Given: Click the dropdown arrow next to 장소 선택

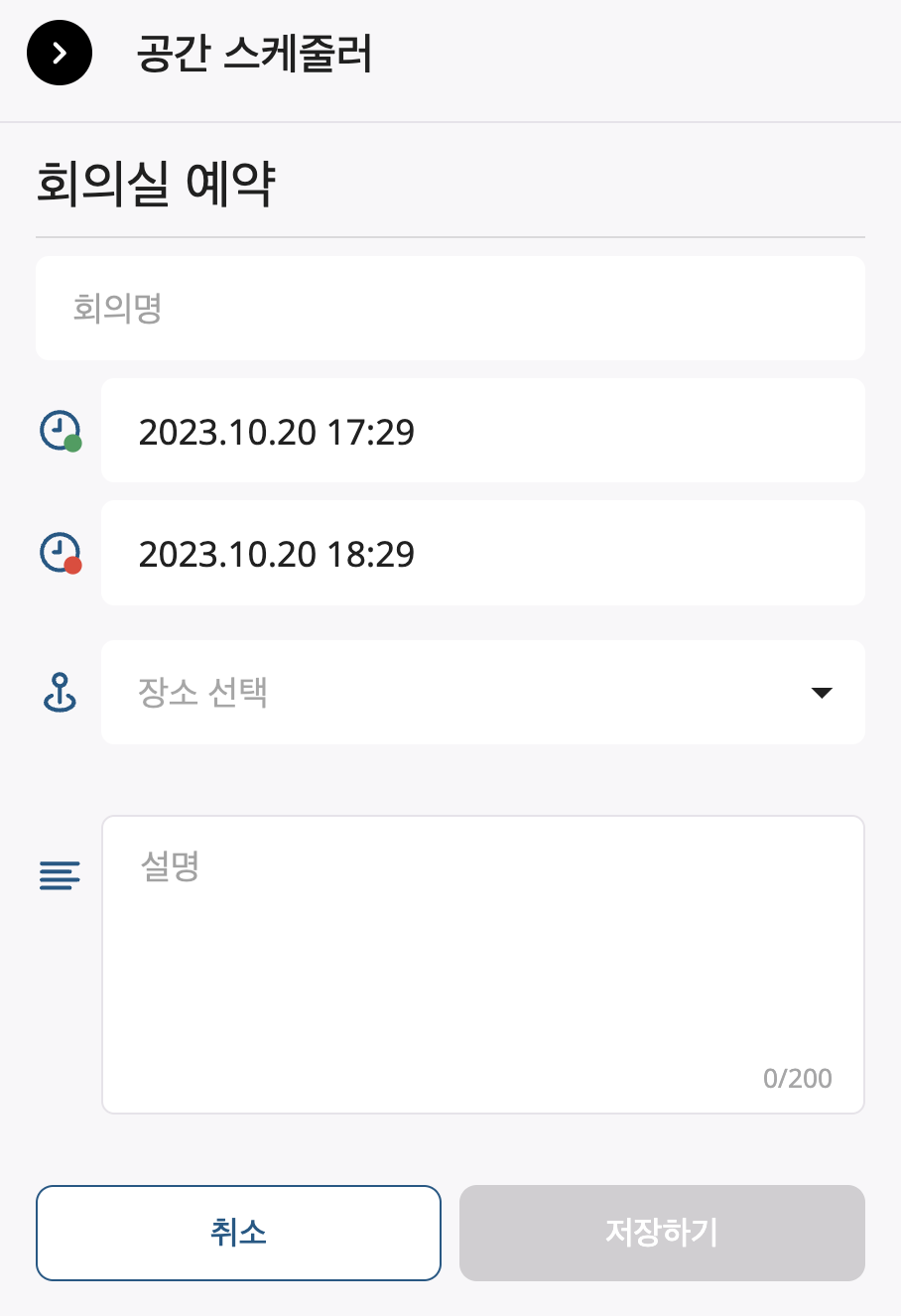Looking at the screenshot, I should pyautogui.click(x=821, y=693).
